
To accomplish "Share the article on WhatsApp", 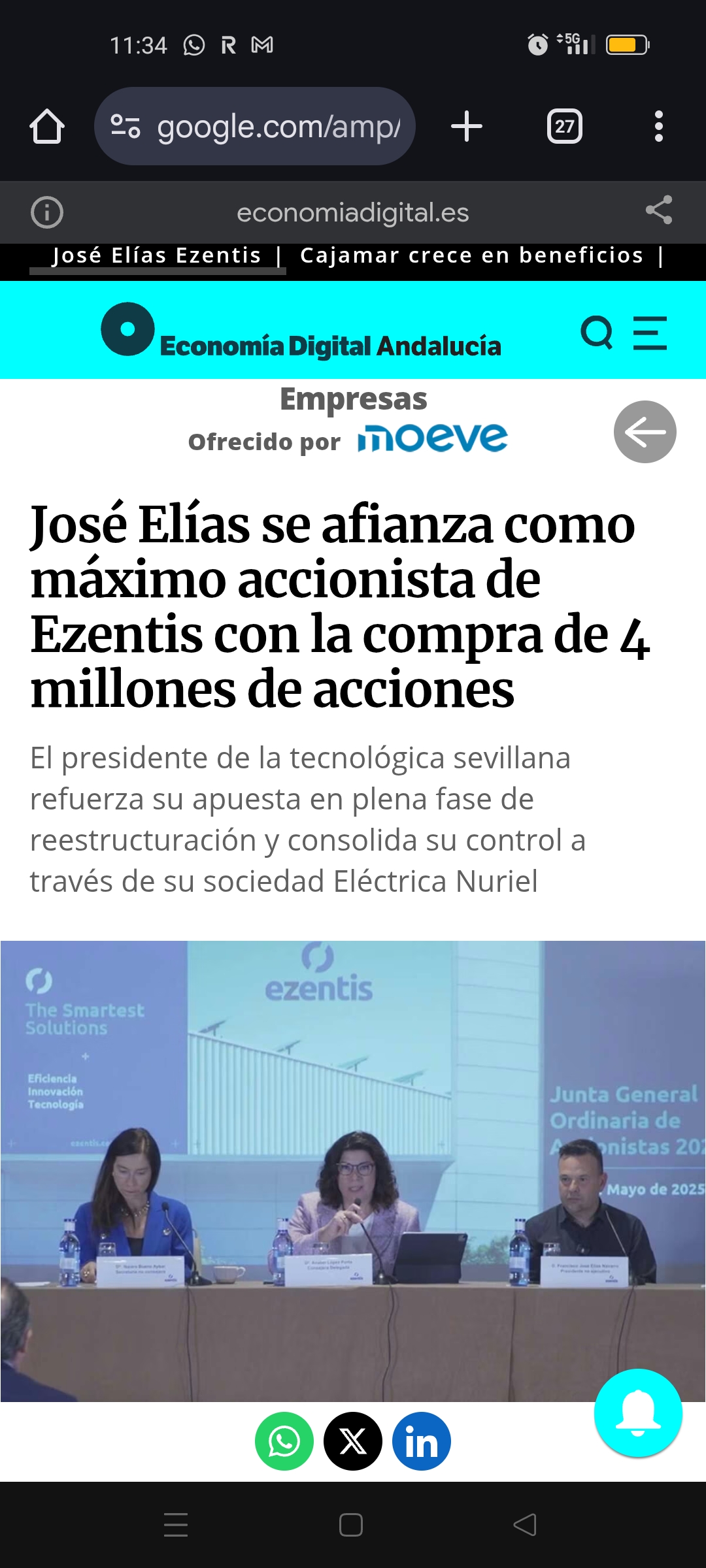I will (284, 1441).
